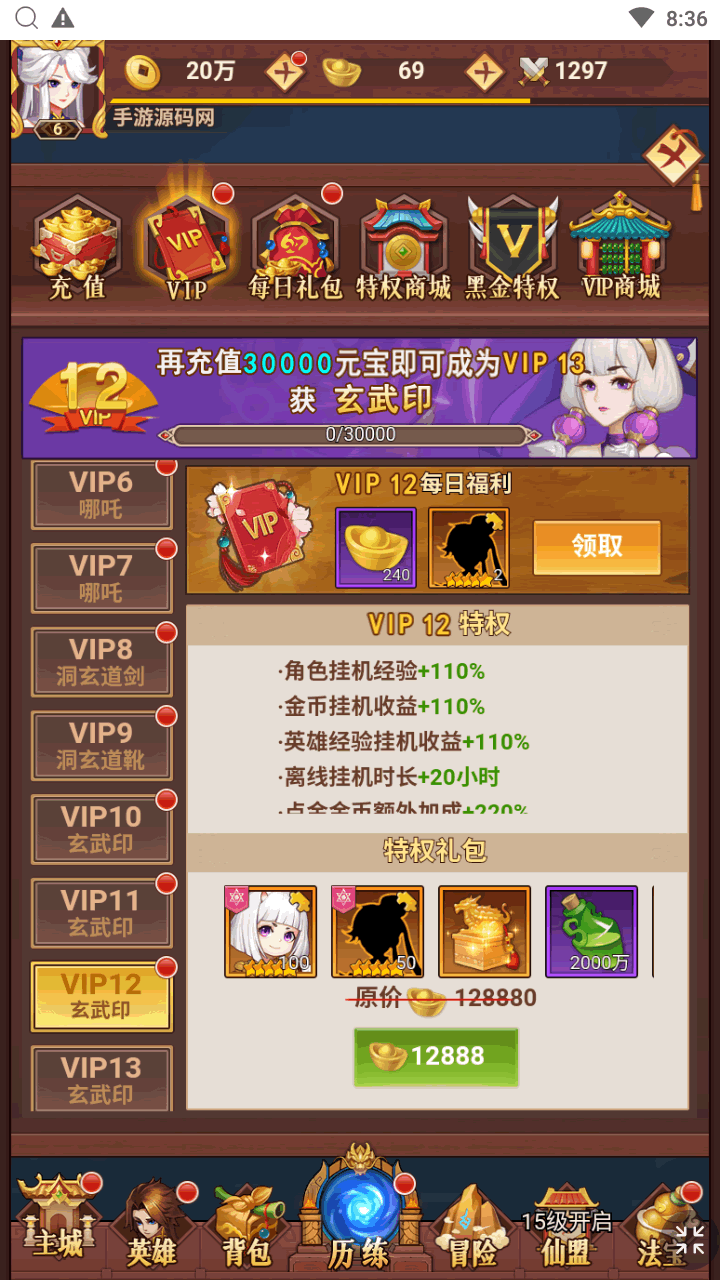
Task: Switch to 特权商城 privilege shop
Action: (x=403, y=248)
